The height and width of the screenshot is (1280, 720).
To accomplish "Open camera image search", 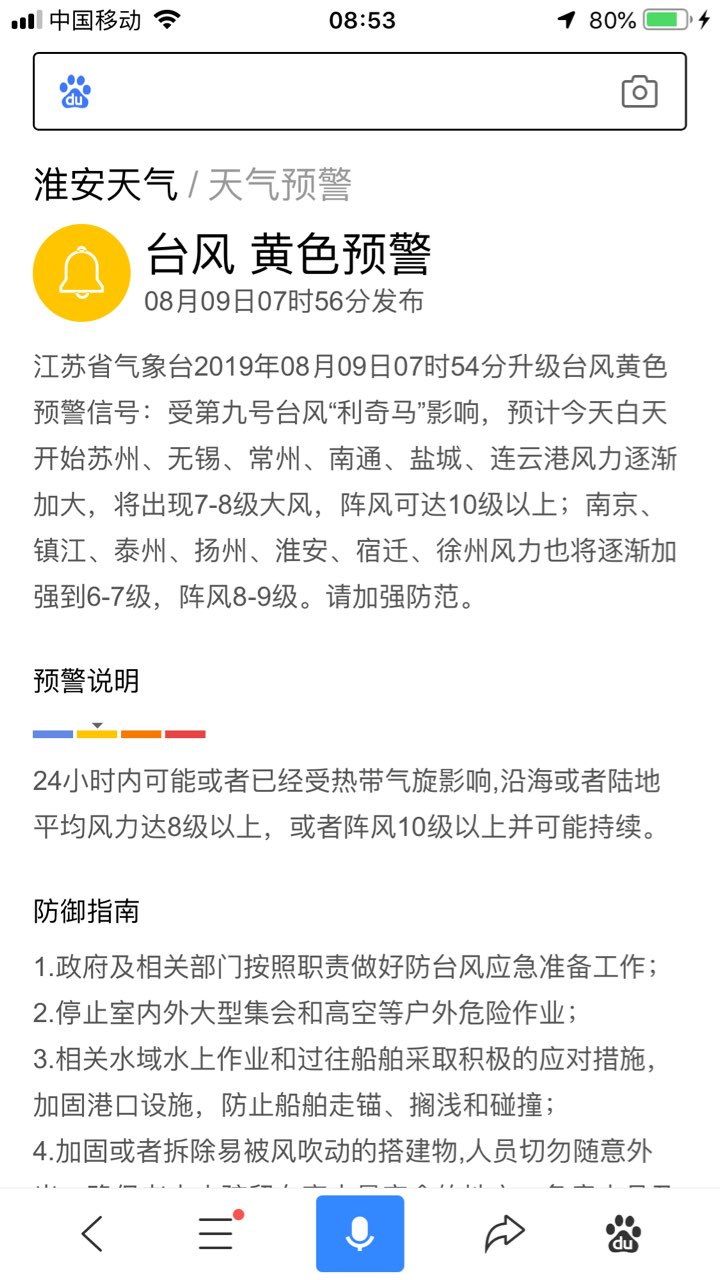I will (639, 92).
